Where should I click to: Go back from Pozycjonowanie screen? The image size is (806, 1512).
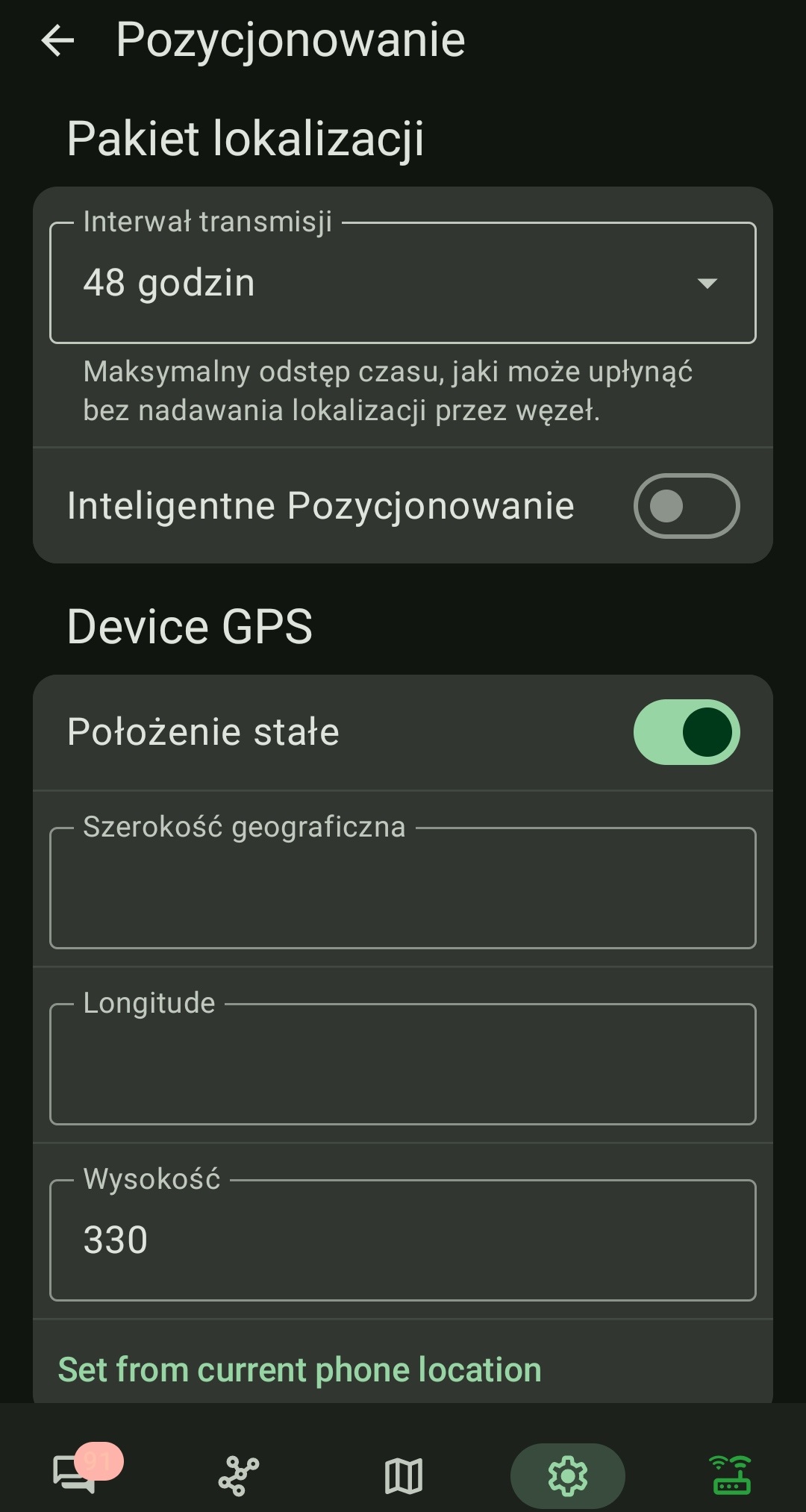coord(58,40)
